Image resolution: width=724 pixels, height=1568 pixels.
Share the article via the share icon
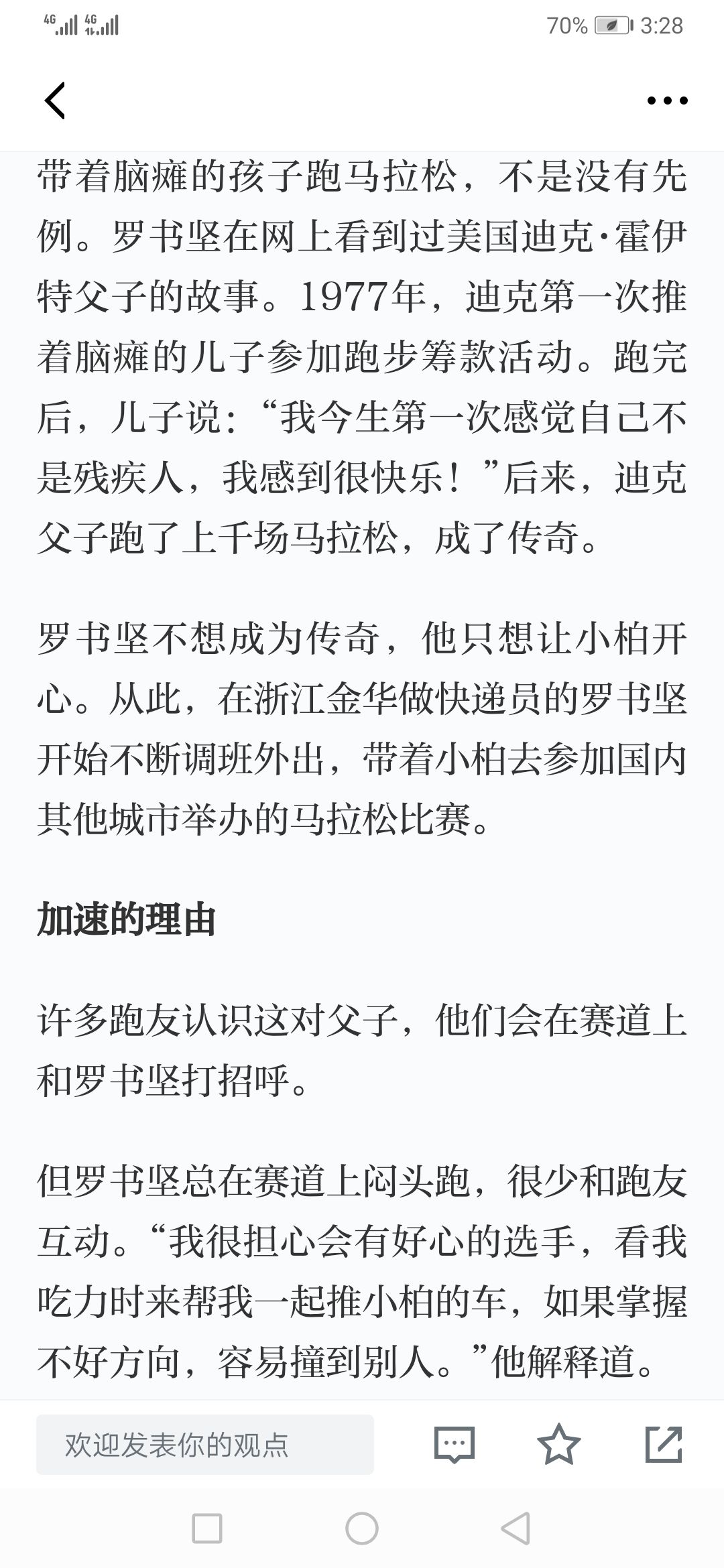tap(664, 1444)
